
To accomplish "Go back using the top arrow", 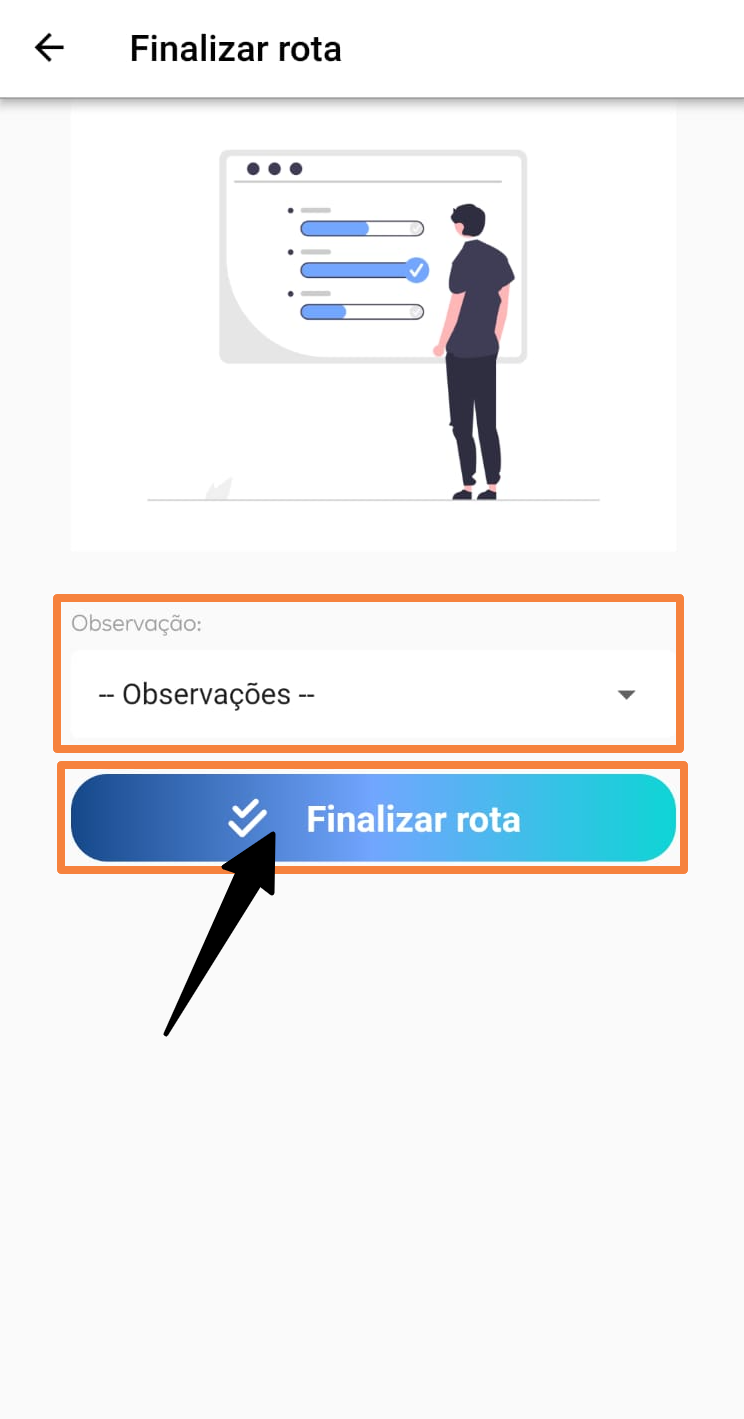I will coord(49,48).
